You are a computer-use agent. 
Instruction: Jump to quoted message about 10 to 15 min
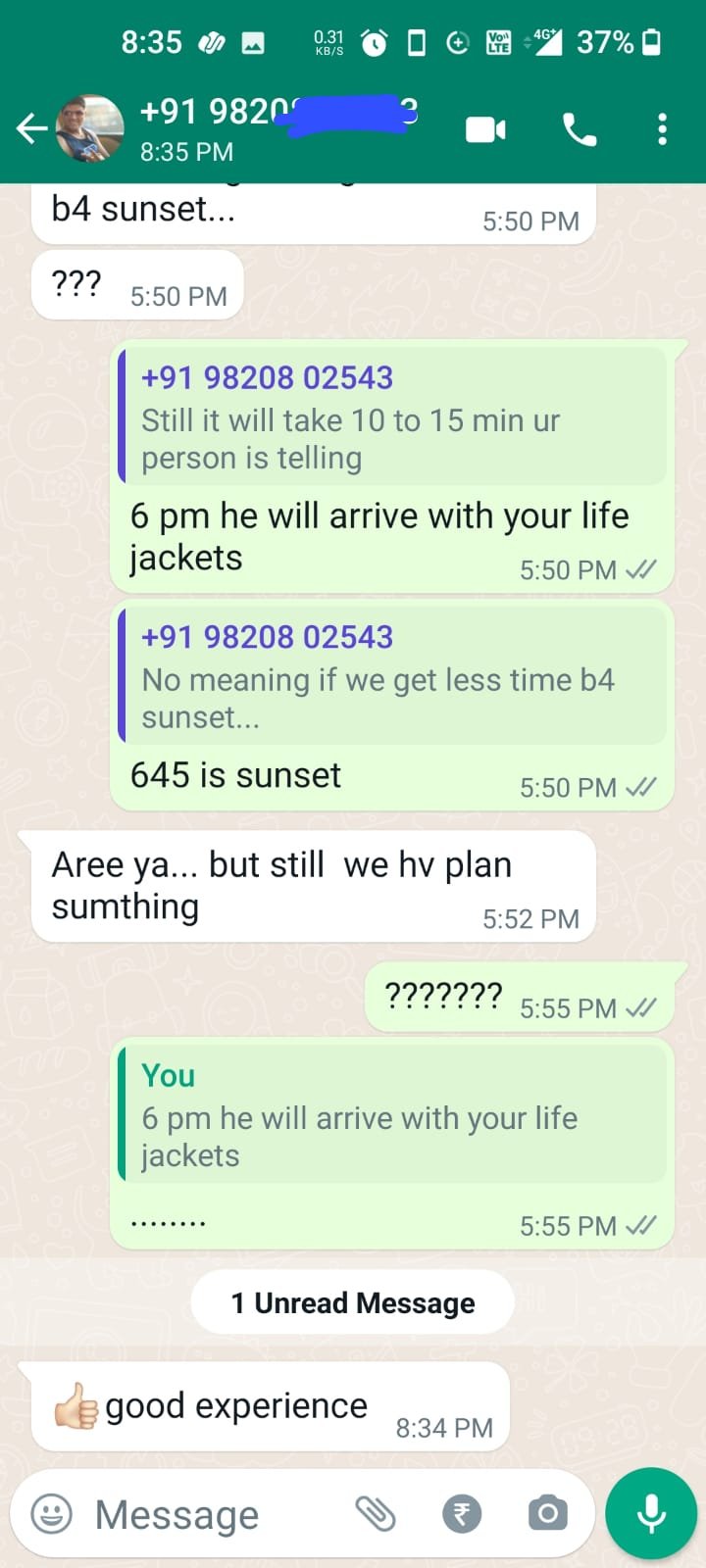[392, 417]
